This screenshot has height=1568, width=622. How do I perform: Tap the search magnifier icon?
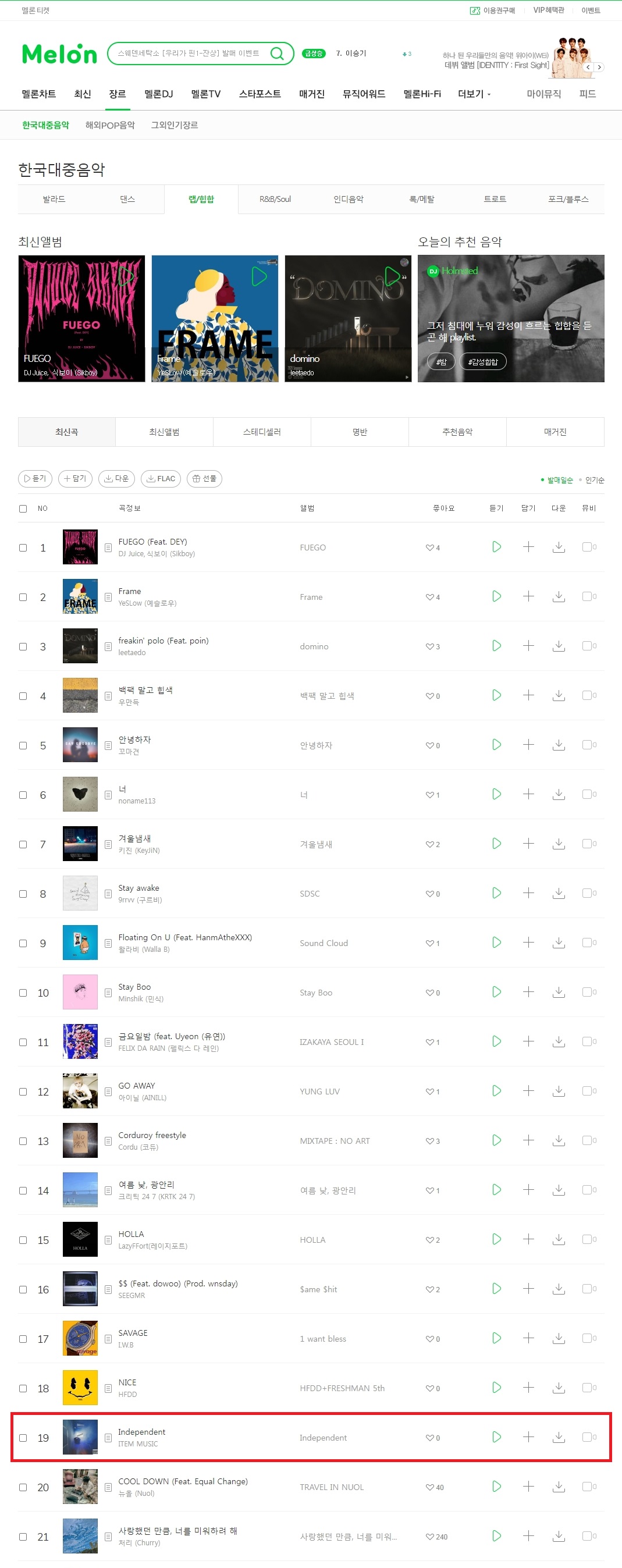tap(277, 54)
